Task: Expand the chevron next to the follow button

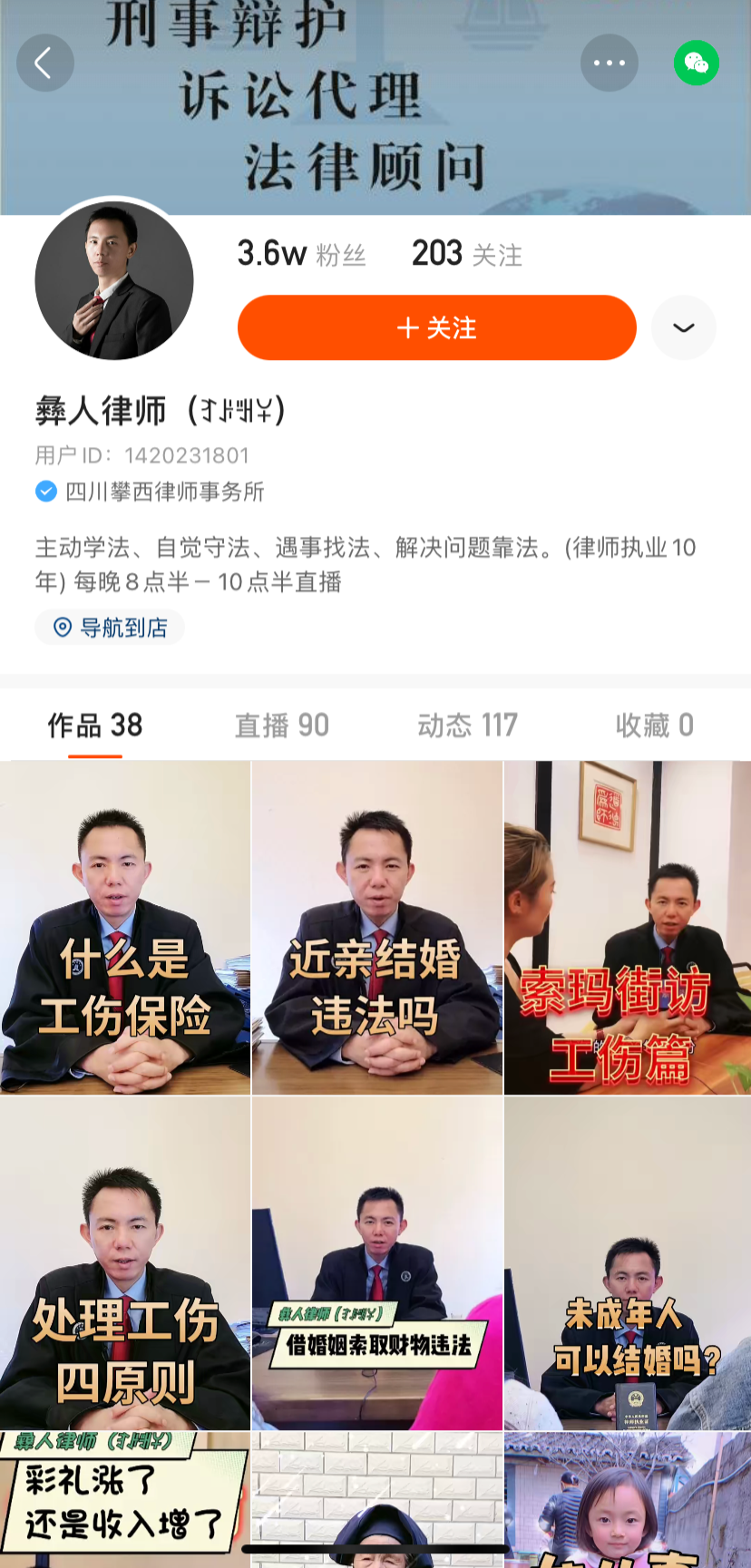Action: (x=684, y=327)
